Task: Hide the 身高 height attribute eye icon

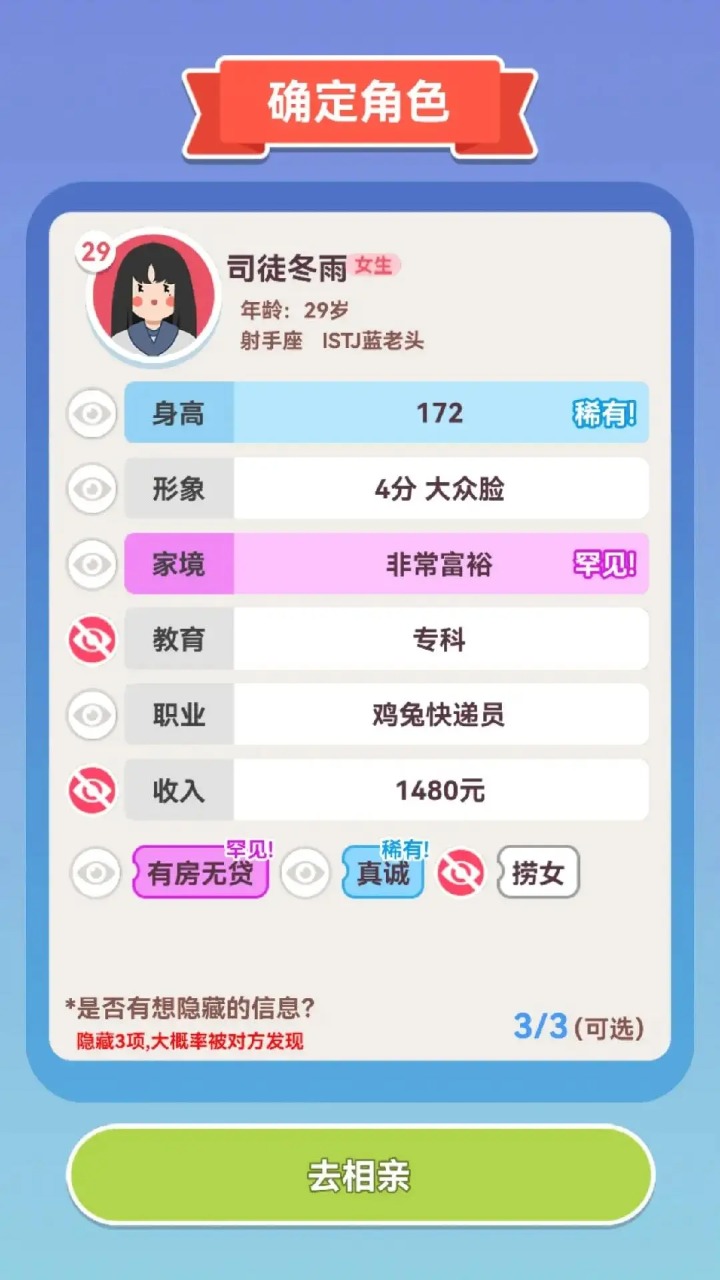Action: (91, 413)
